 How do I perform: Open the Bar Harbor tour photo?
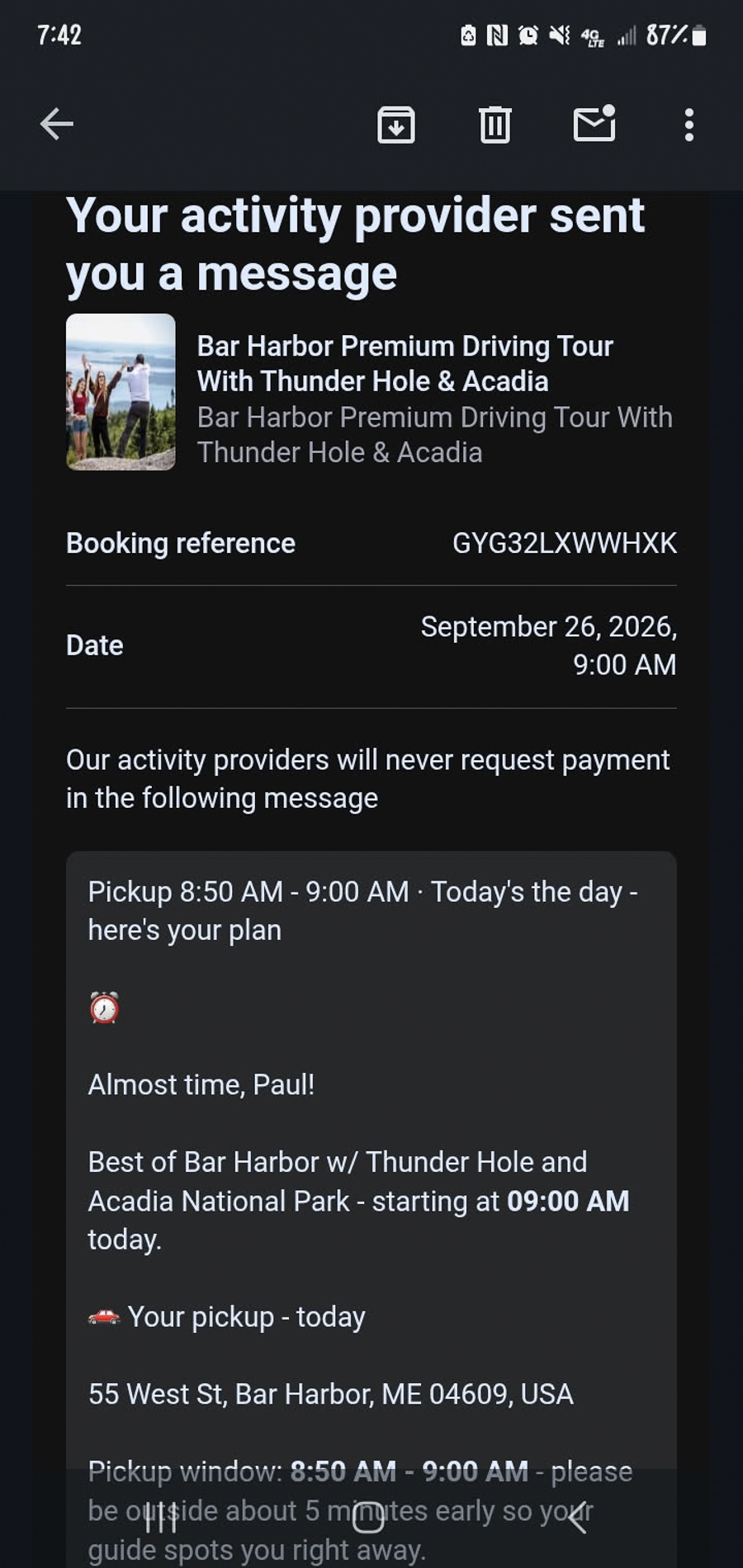coord(121,392)
